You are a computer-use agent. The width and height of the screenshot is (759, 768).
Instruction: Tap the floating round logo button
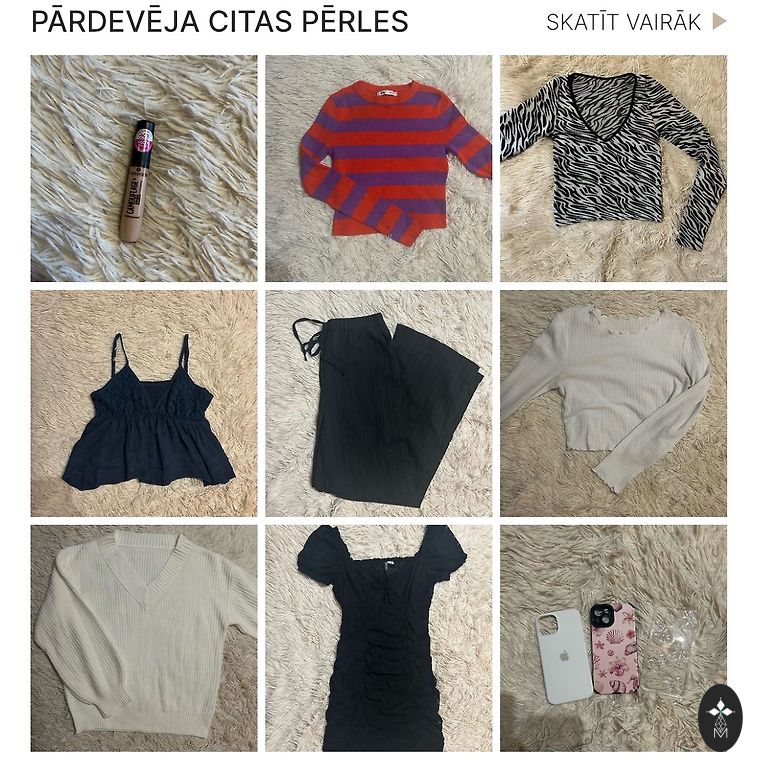point(720,717)
